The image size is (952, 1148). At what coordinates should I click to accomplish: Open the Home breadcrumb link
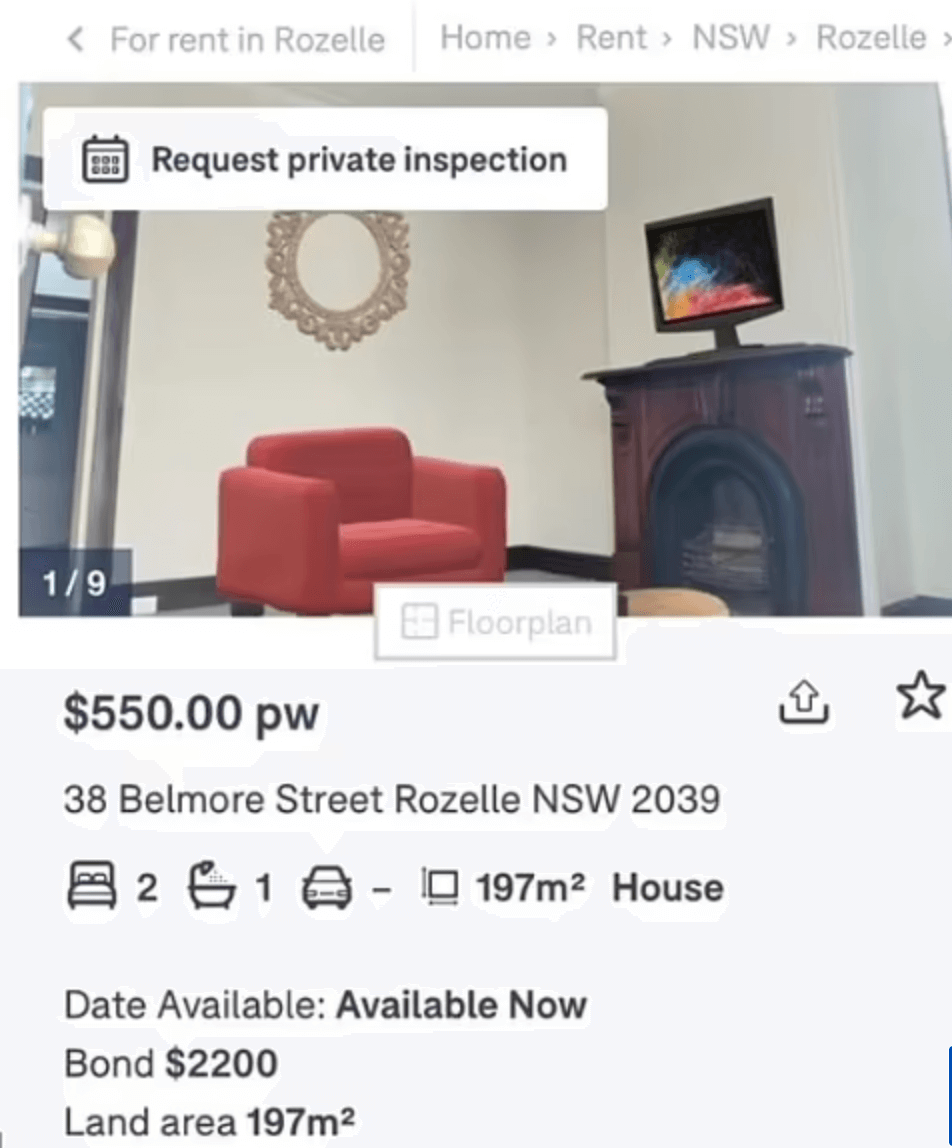pos(485,38)
